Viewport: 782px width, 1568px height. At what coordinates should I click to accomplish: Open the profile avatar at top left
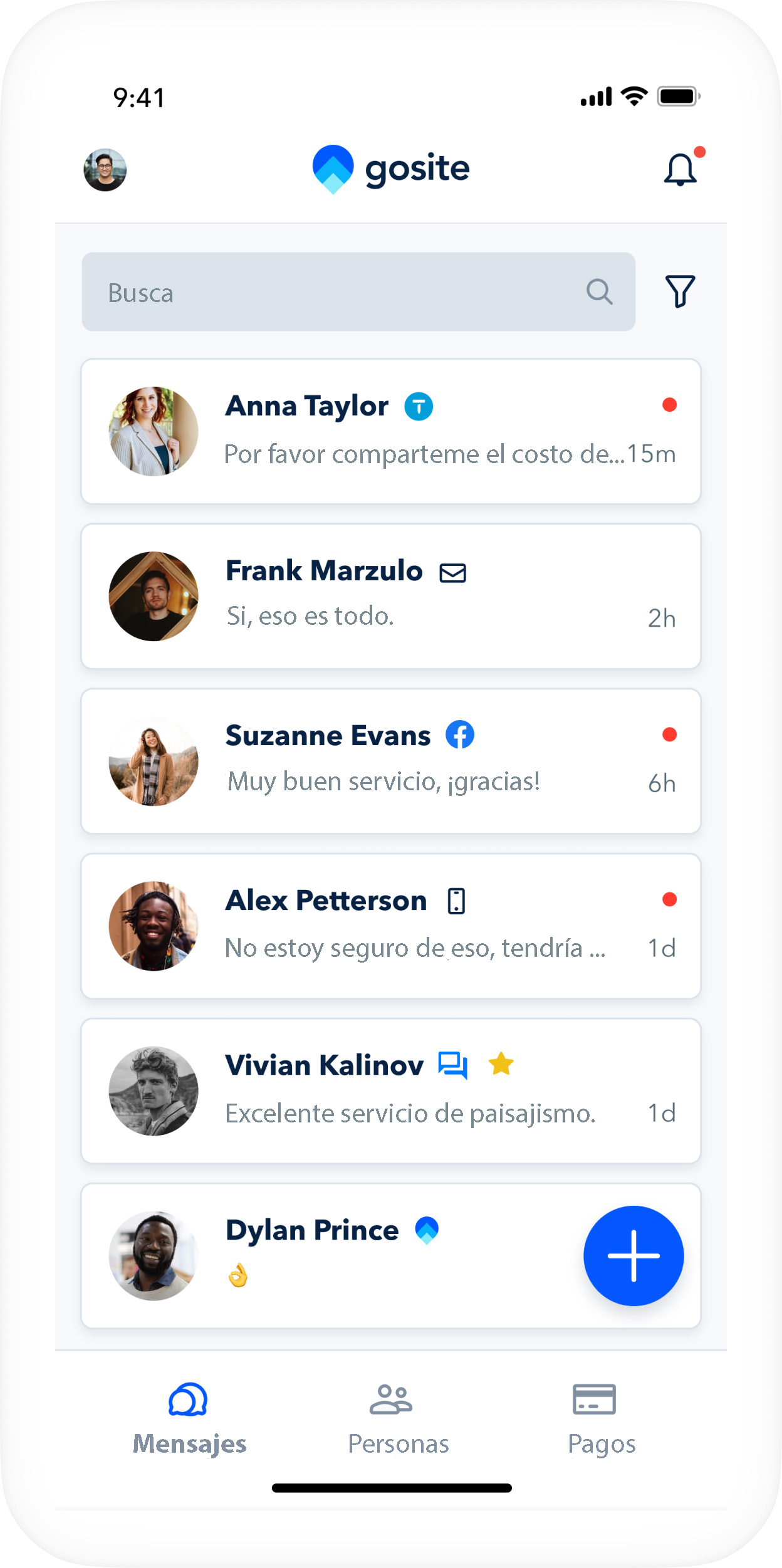tap(105, 170)
